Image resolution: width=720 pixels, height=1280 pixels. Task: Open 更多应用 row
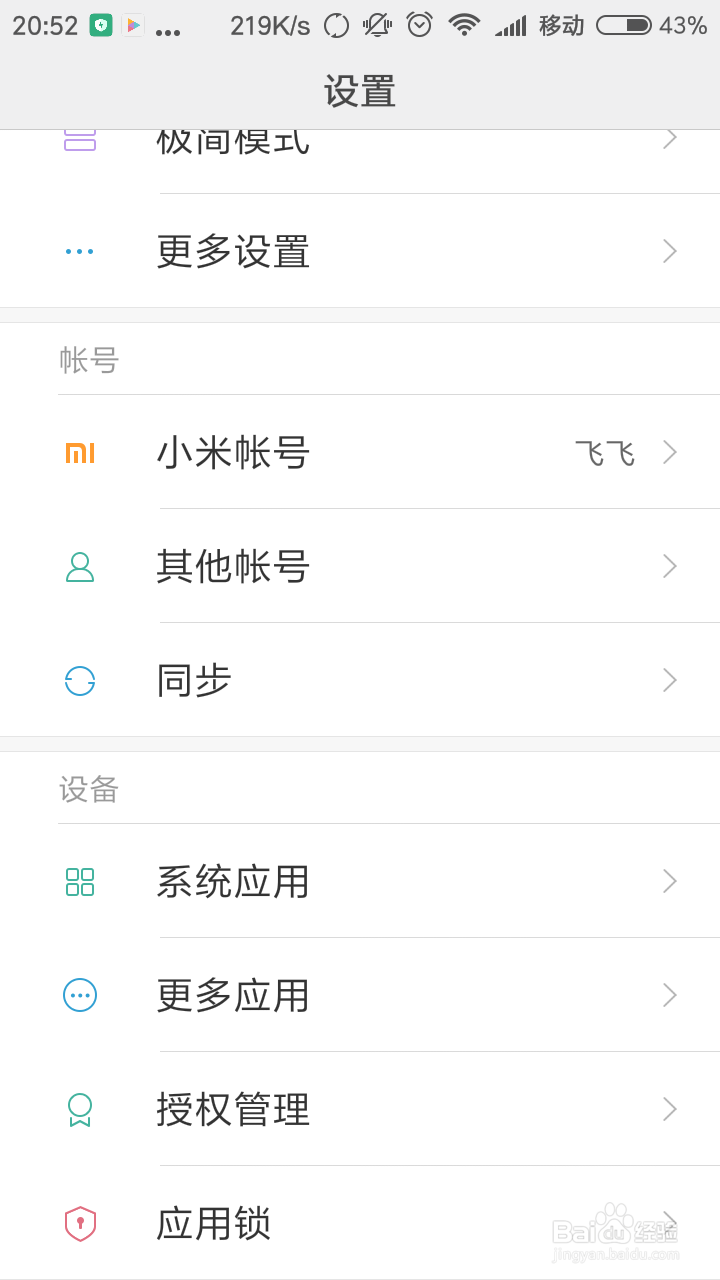[360, 995]
